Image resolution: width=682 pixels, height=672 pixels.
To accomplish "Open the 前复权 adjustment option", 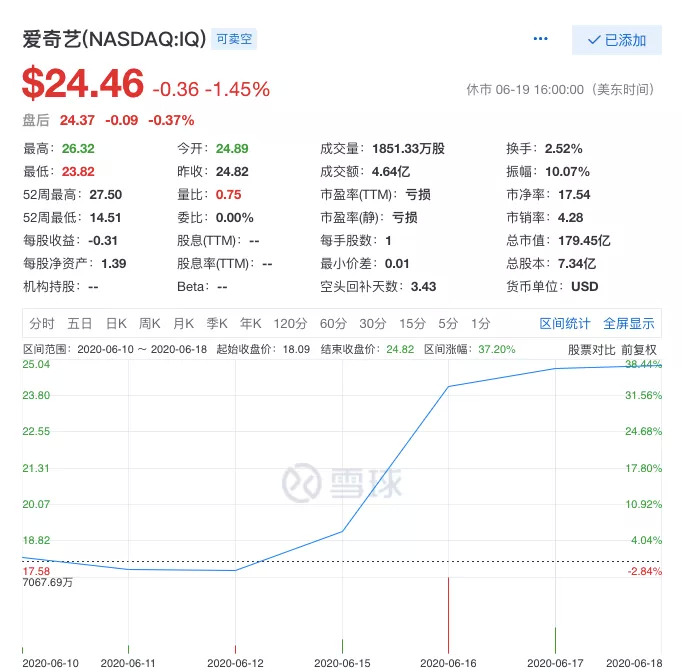I will click(x=639, y=349).
